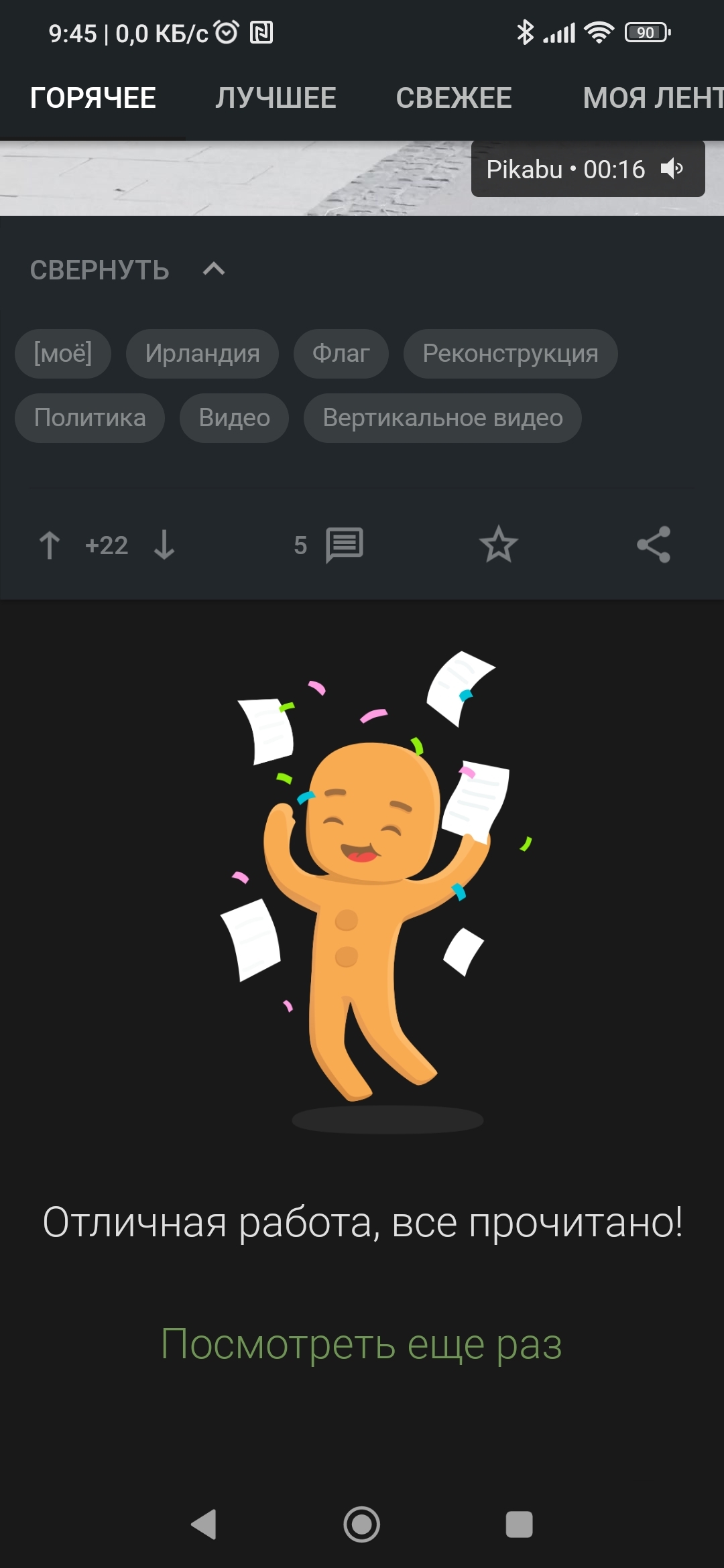Browse the Политика tag

click(x=90, y=417)
